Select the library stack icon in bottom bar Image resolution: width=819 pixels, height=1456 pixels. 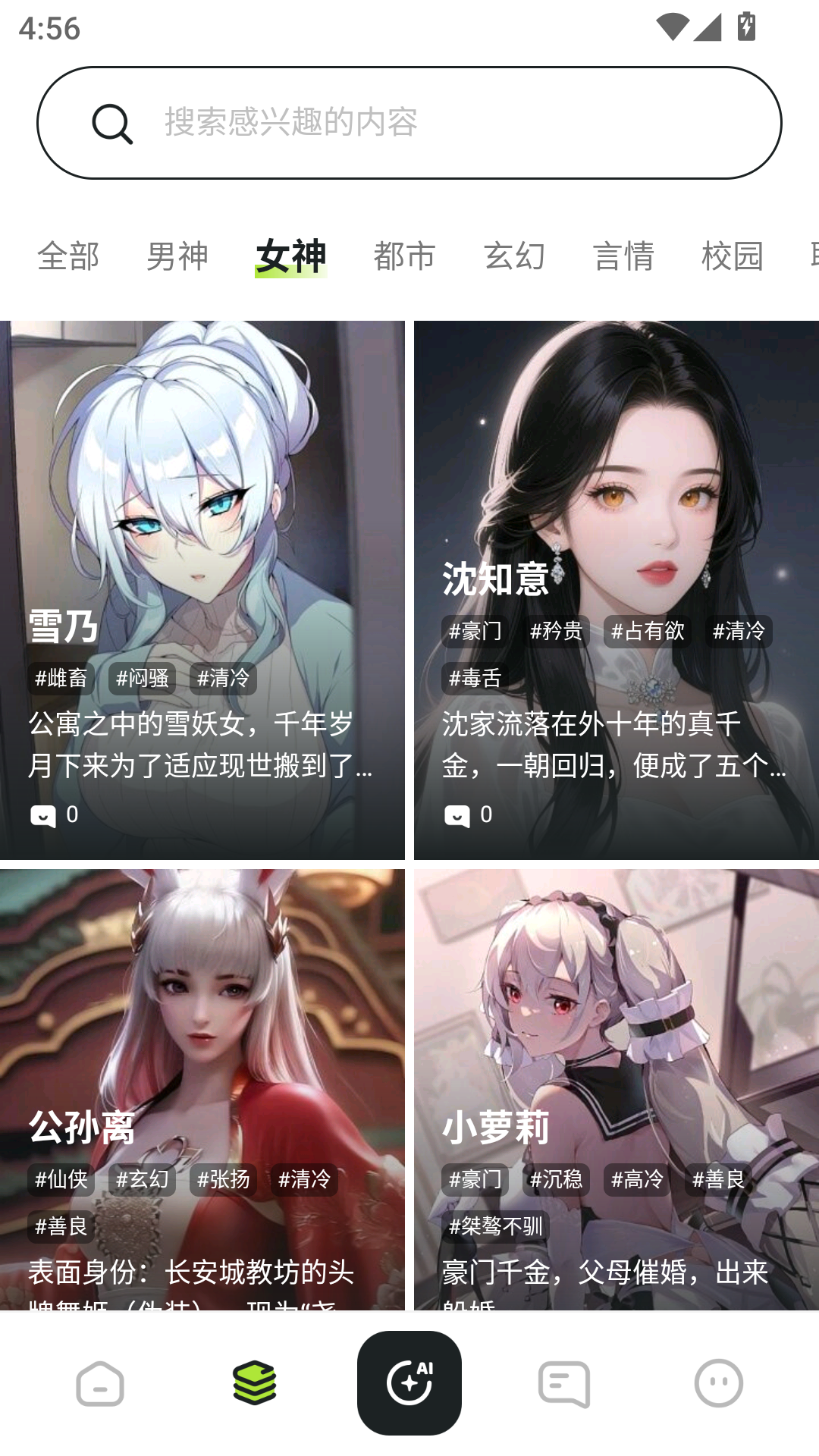[254, 1383]
